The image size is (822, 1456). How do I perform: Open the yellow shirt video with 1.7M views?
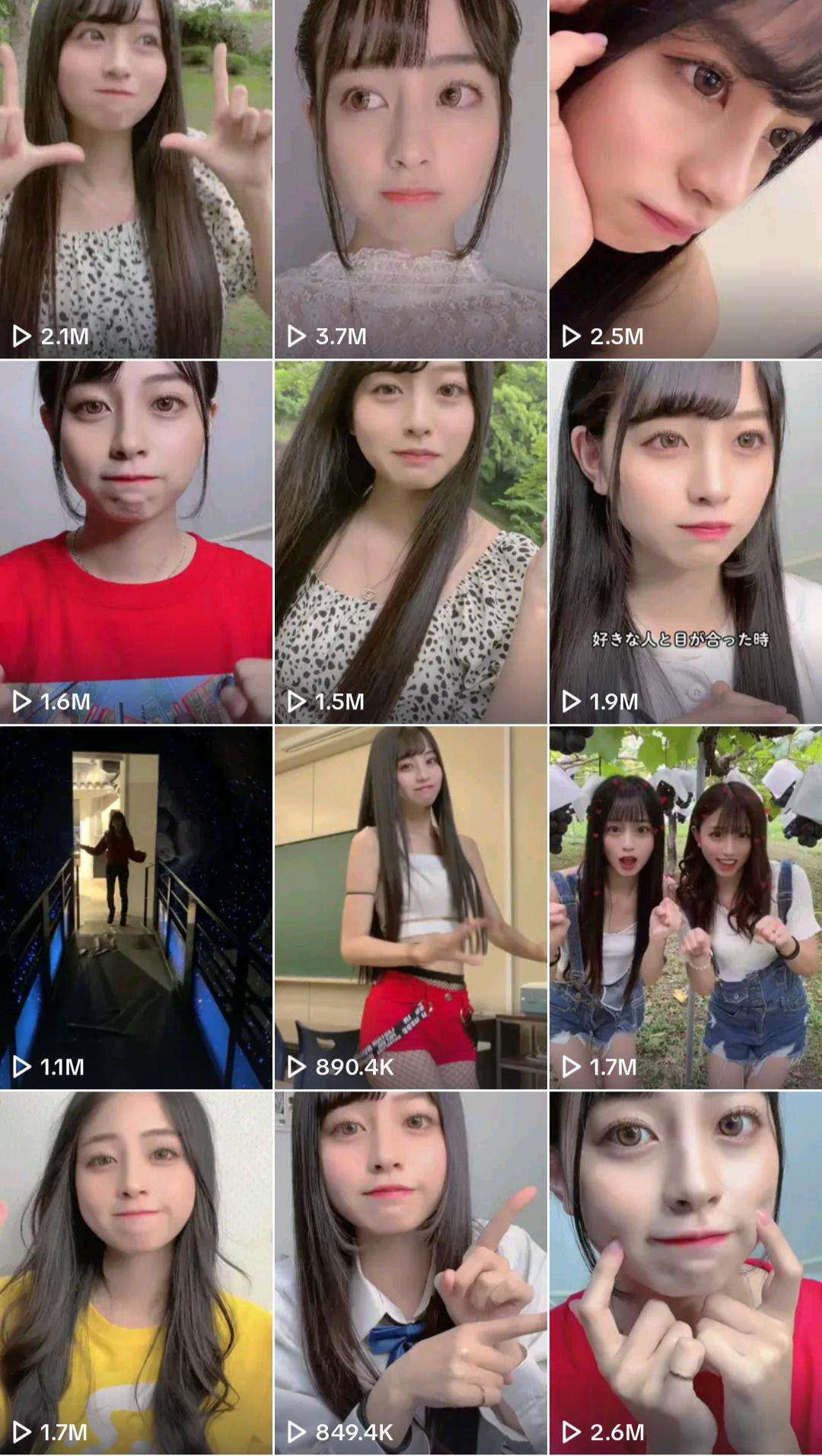click(x=135, y=1273)
